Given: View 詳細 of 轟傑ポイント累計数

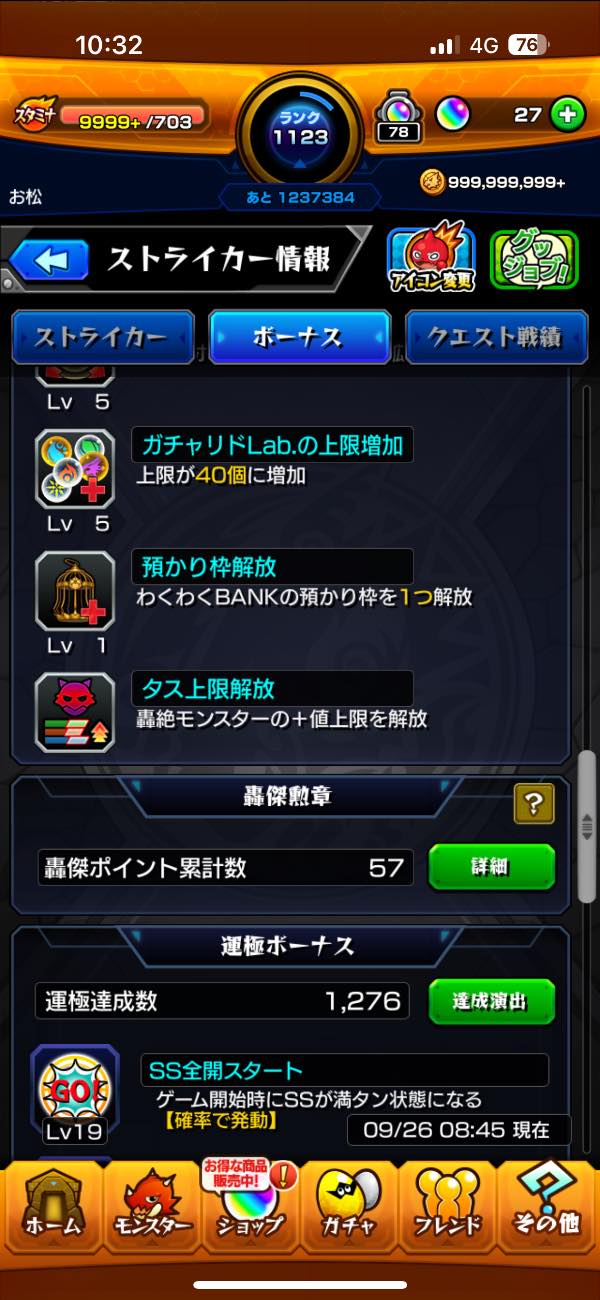Looking at the screenshot, I should (x=491, y=867).
